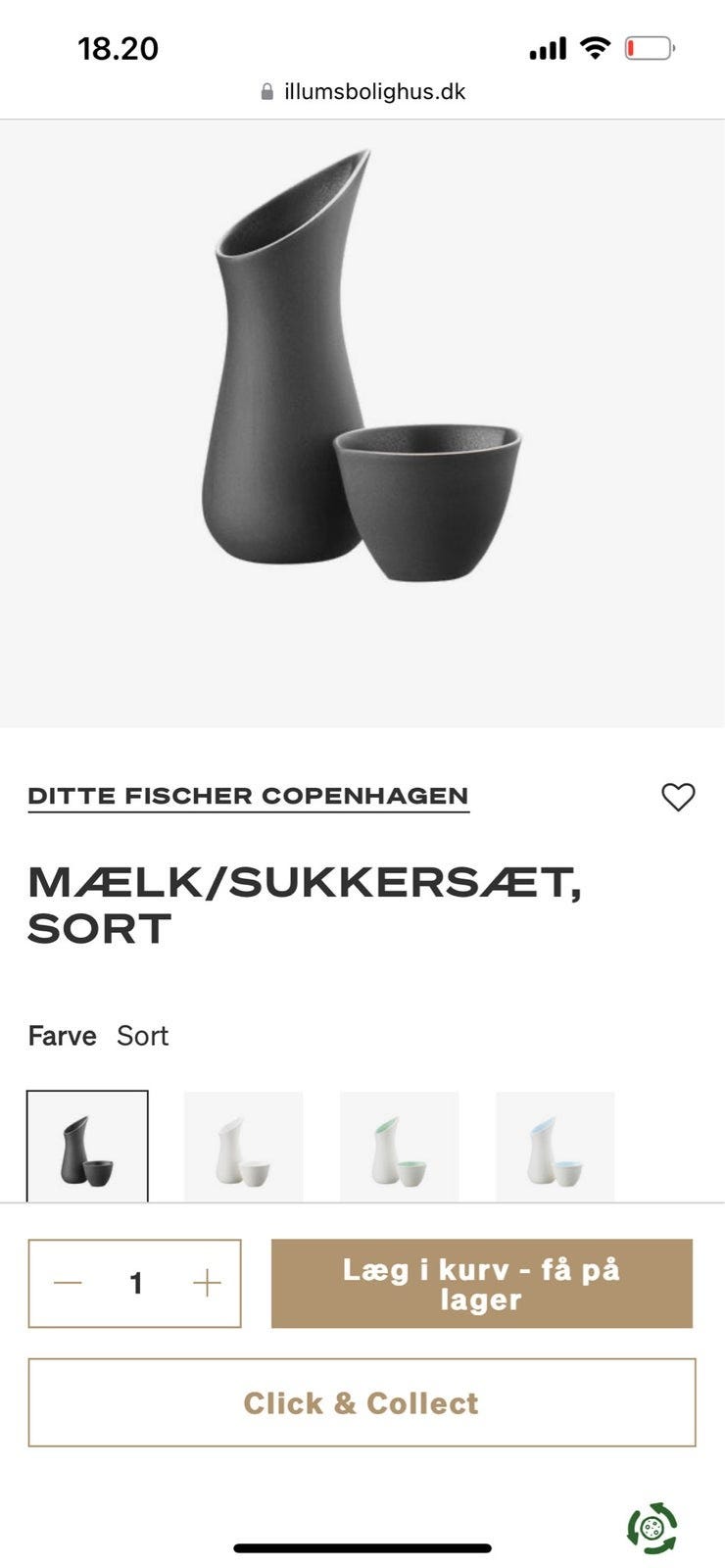Select the minus icon to decrease quantity
The width and height of the screenshot is (725, 1568).
[65, 1282]
